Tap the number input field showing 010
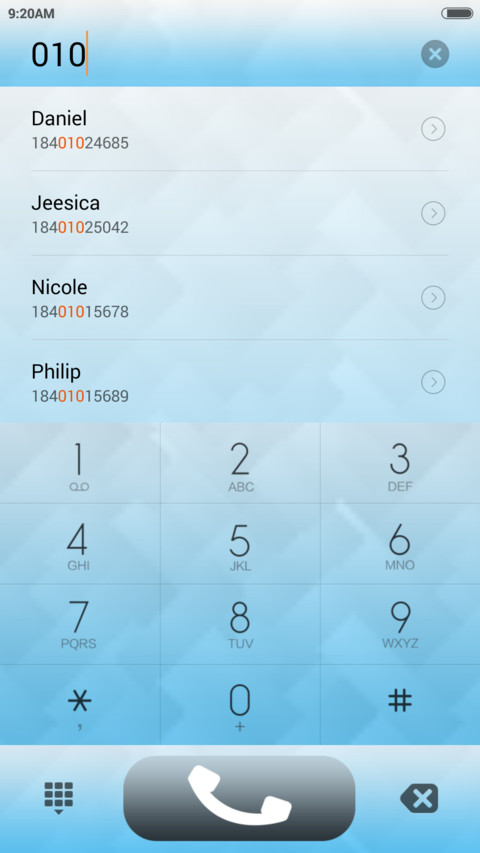The image size is (480, 853). tap(218, 54)
